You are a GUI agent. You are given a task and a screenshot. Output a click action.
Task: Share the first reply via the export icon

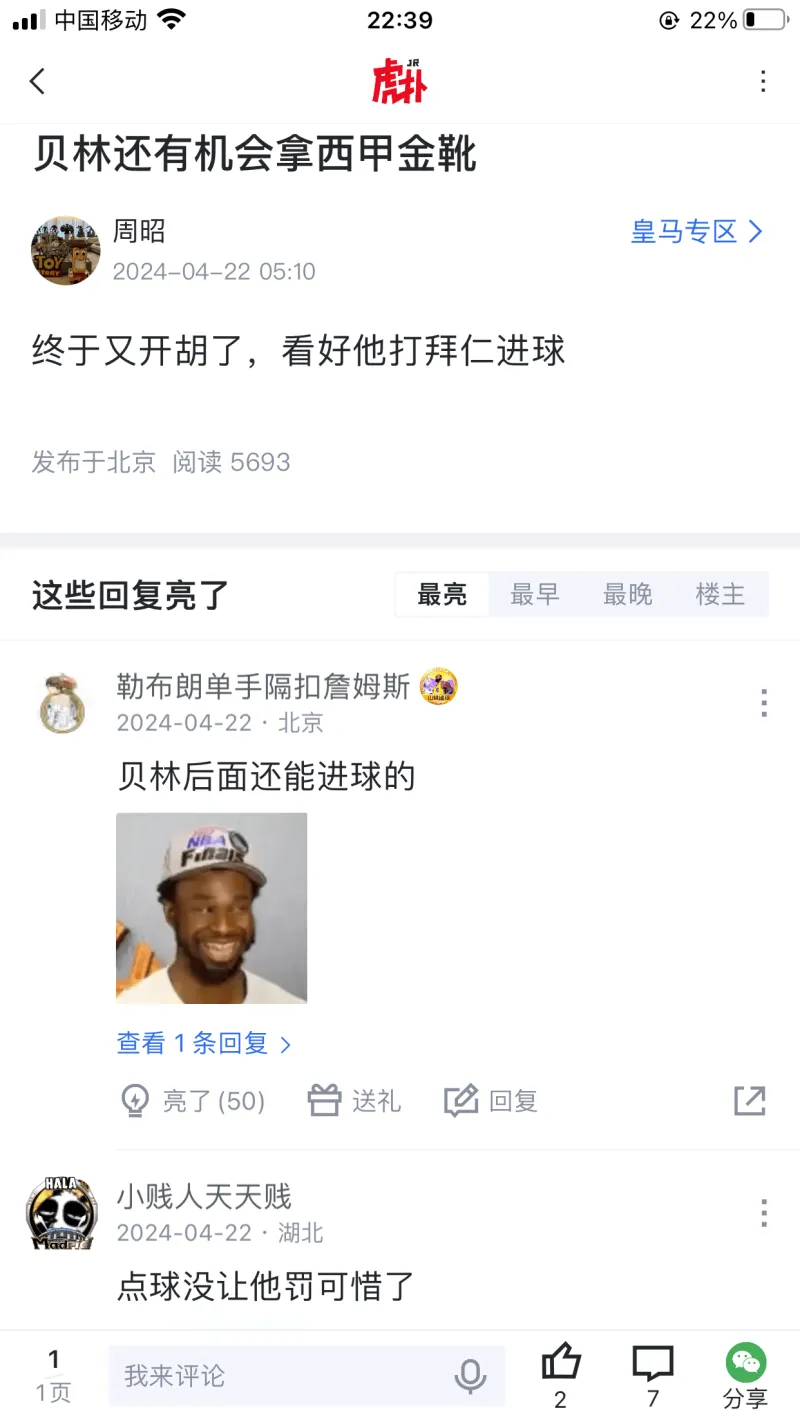click(x=749, y=1100)
